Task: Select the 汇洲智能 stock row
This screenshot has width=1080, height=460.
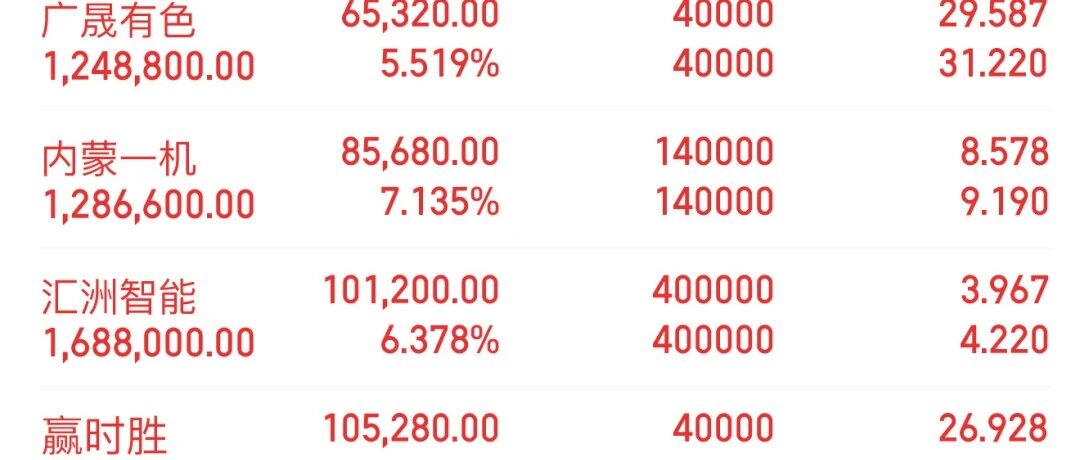Action: (544, 317)
